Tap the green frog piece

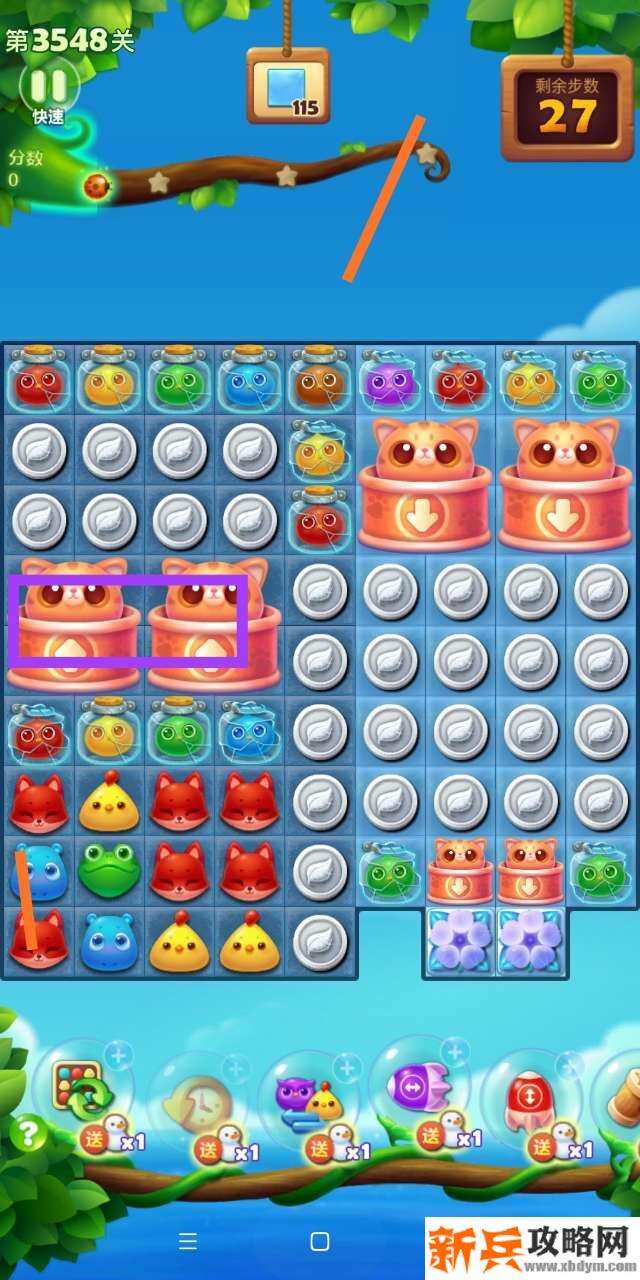109,871
